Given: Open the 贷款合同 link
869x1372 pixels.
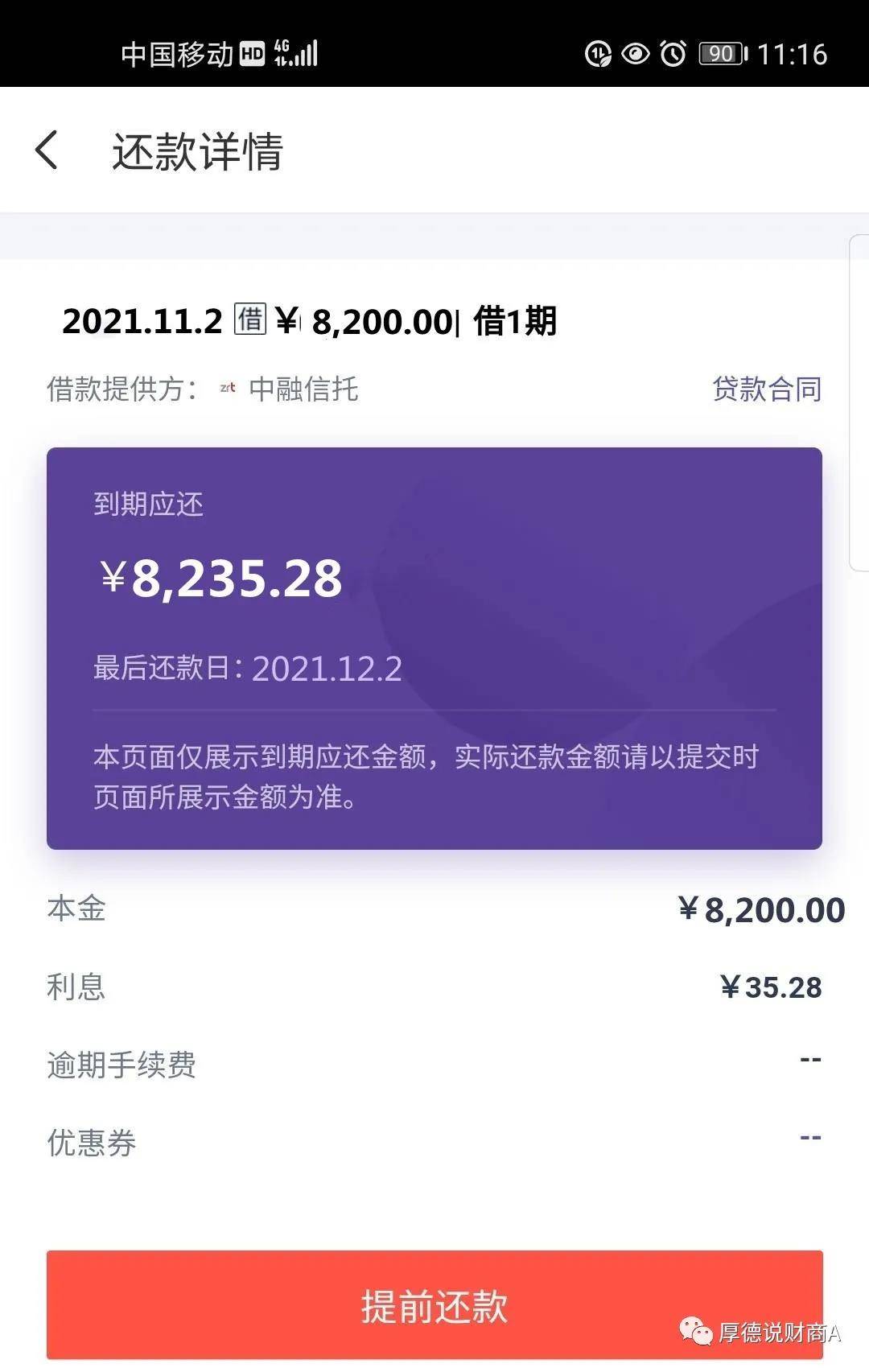Looking at the screenshot, I should (x=766, y=389).
